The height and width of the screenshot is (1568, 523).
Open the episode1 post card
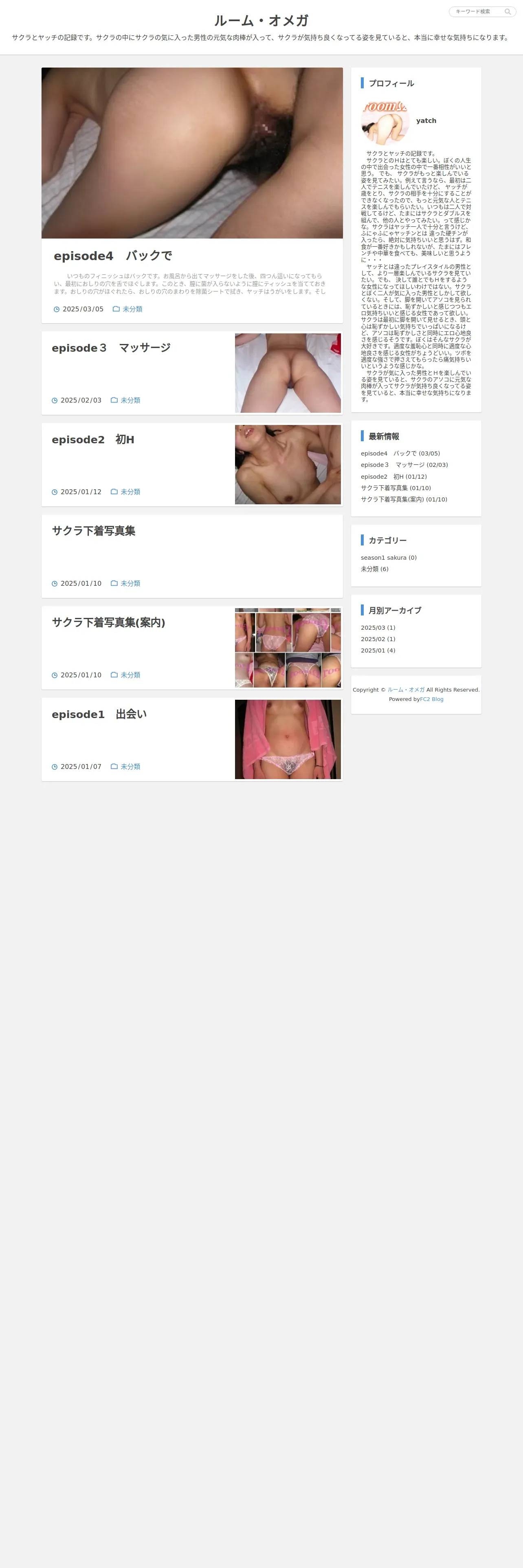tap(192, 740)
